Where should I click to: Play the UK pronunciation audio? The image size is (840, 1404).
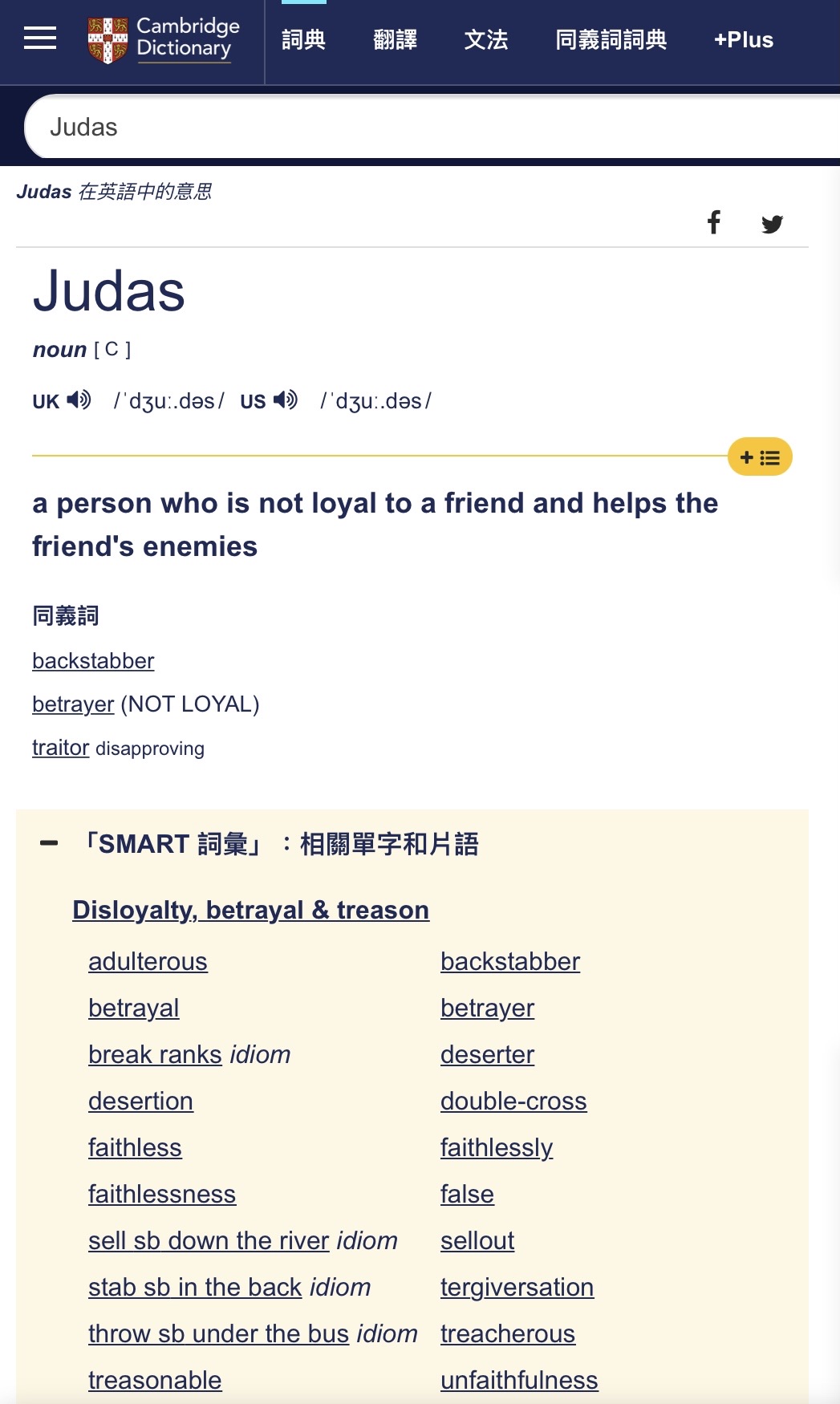coord(79,400)
